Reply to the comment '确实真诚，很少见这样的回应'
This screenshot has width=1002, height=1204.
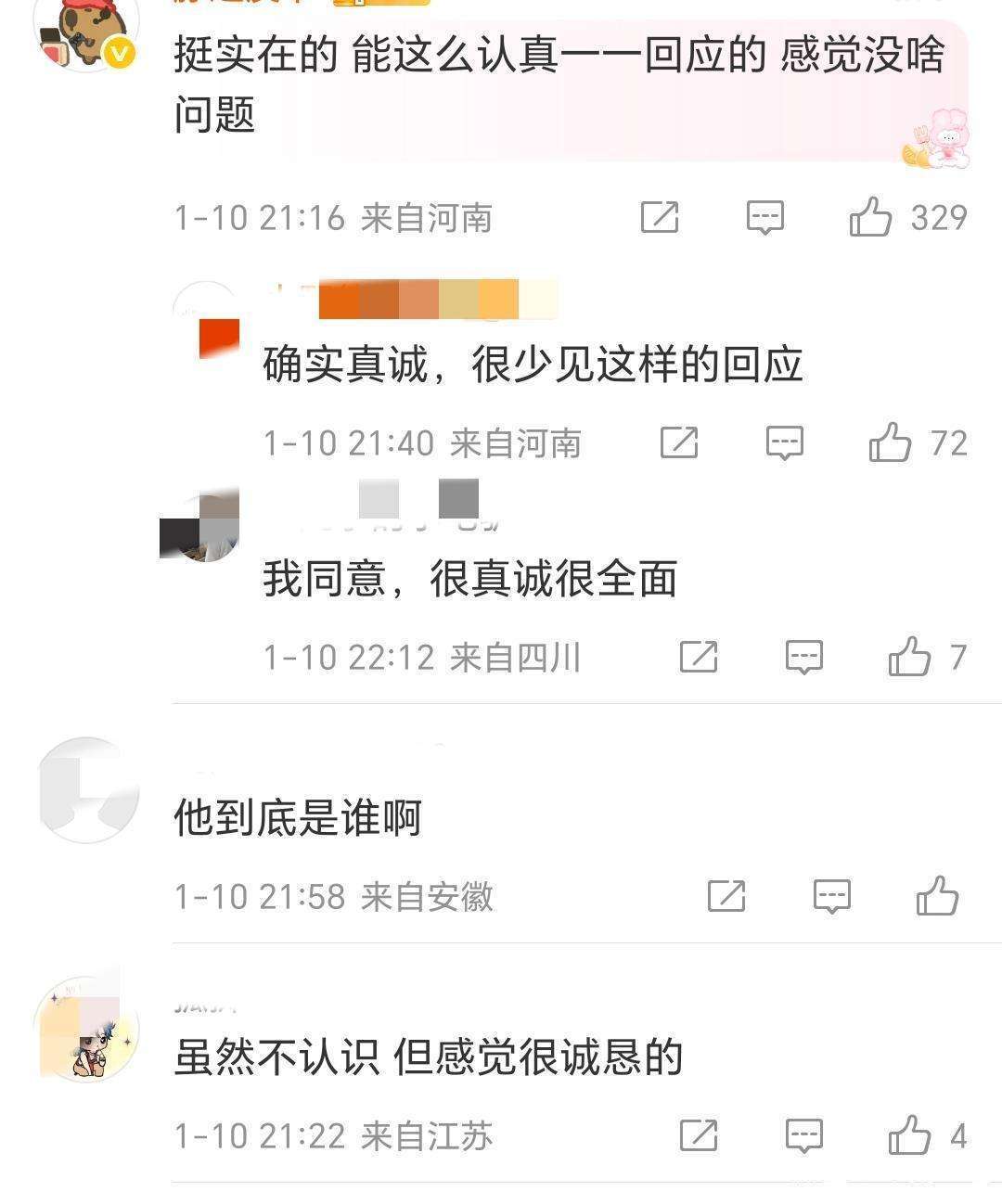(784, 442)
